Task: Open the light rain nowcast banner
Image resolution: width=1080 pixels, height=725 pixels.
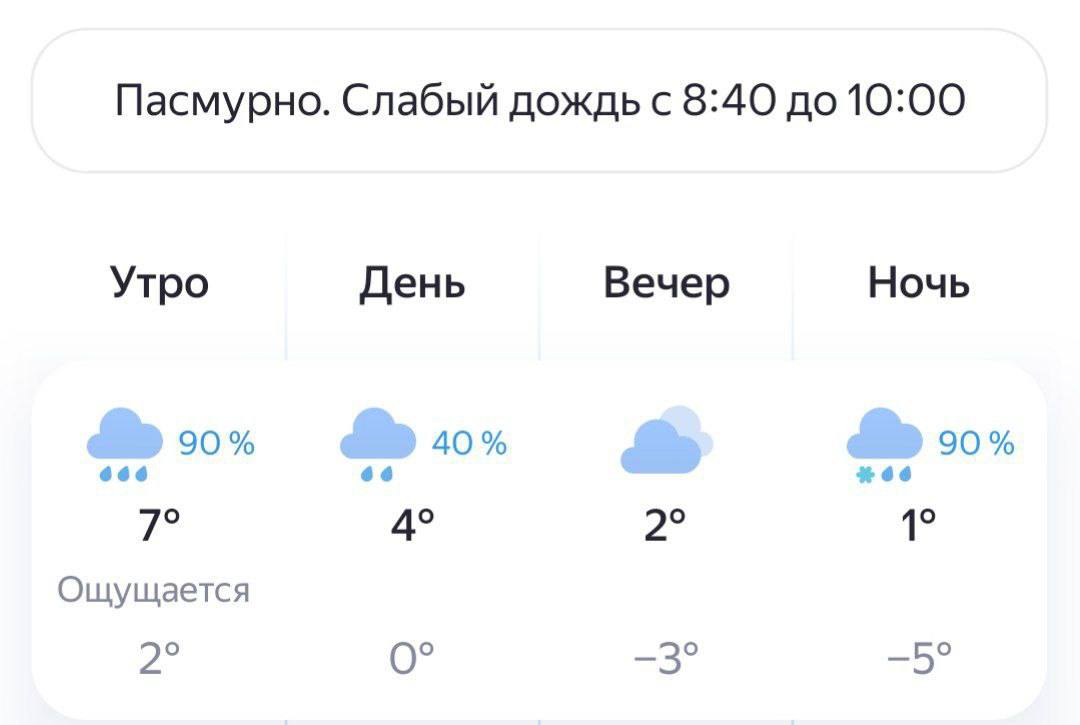Action: [540, 101]
